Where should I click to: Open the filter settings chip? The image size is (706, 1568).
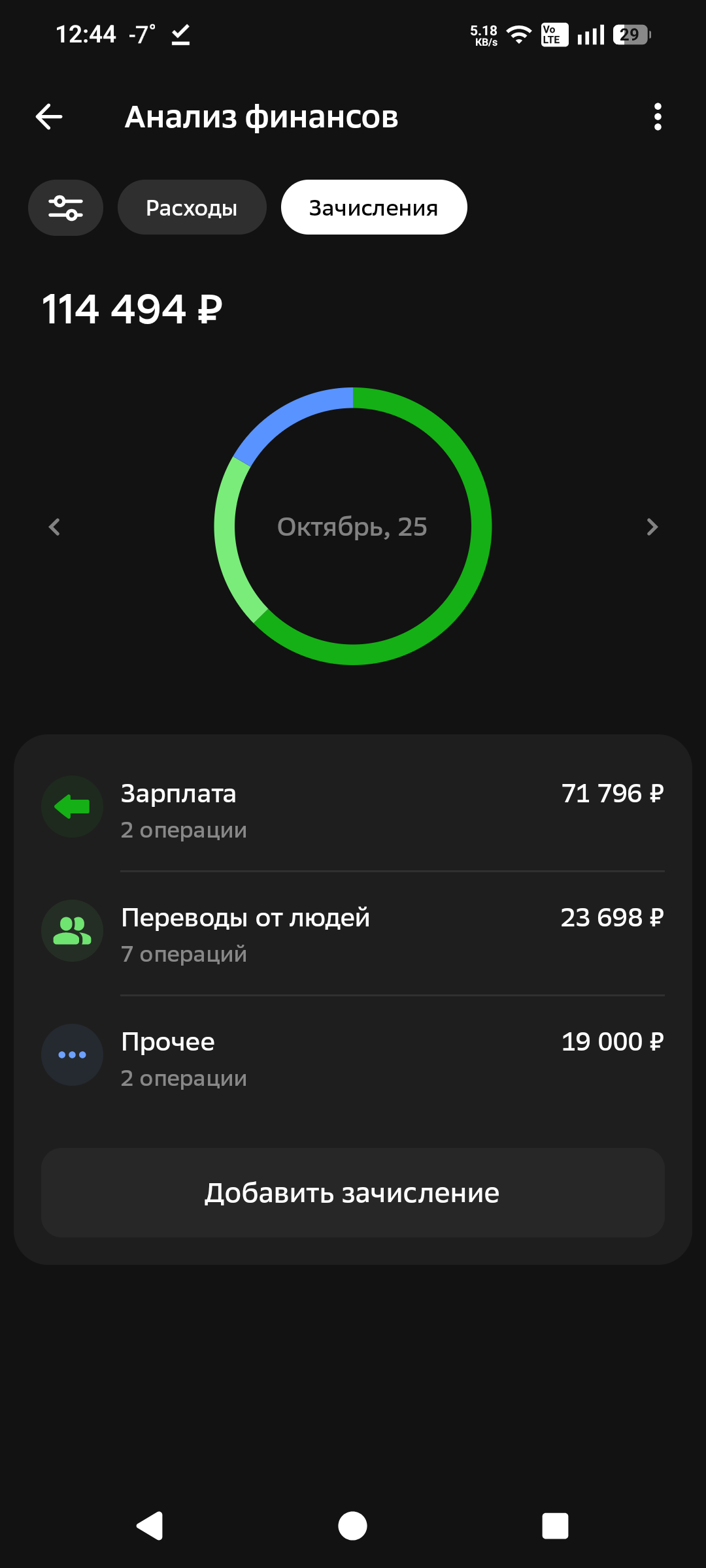click(65, 208)
